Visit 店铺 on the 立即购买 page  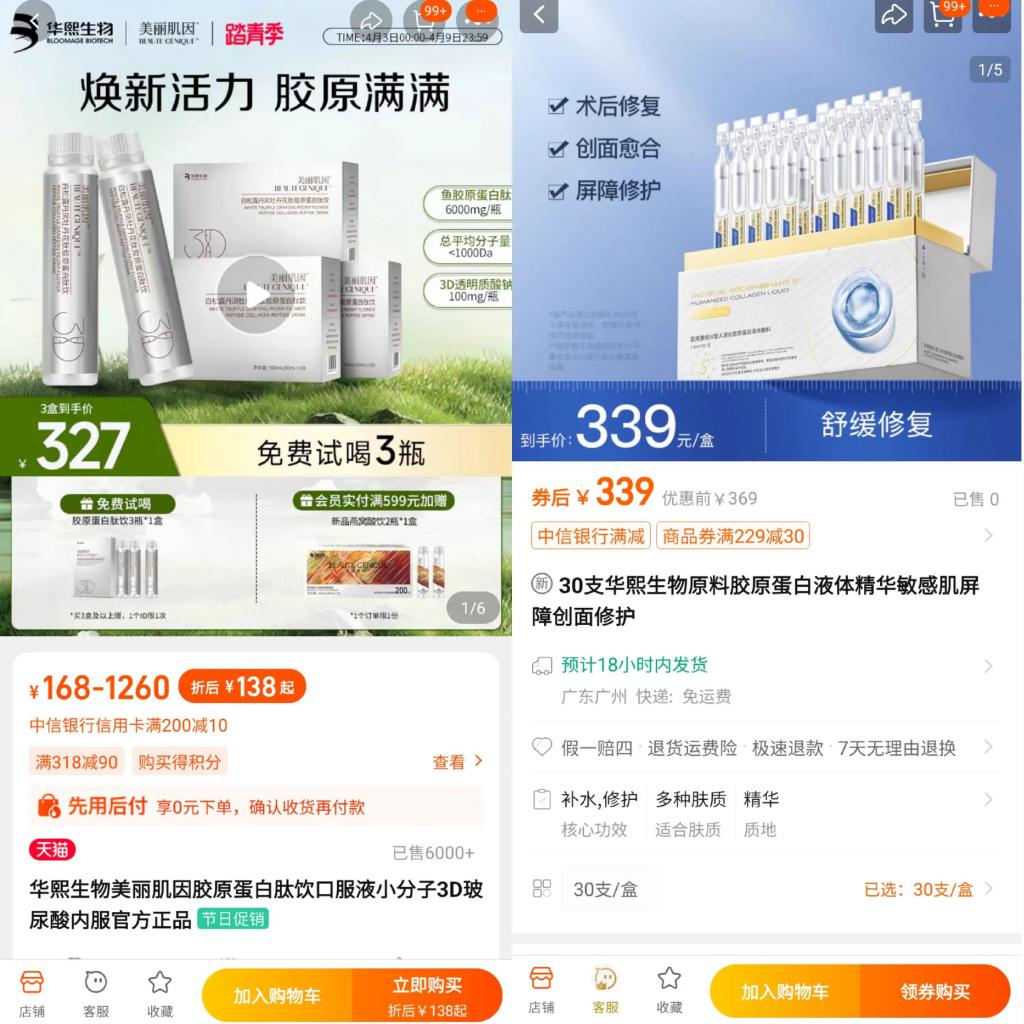click(32, 993)
